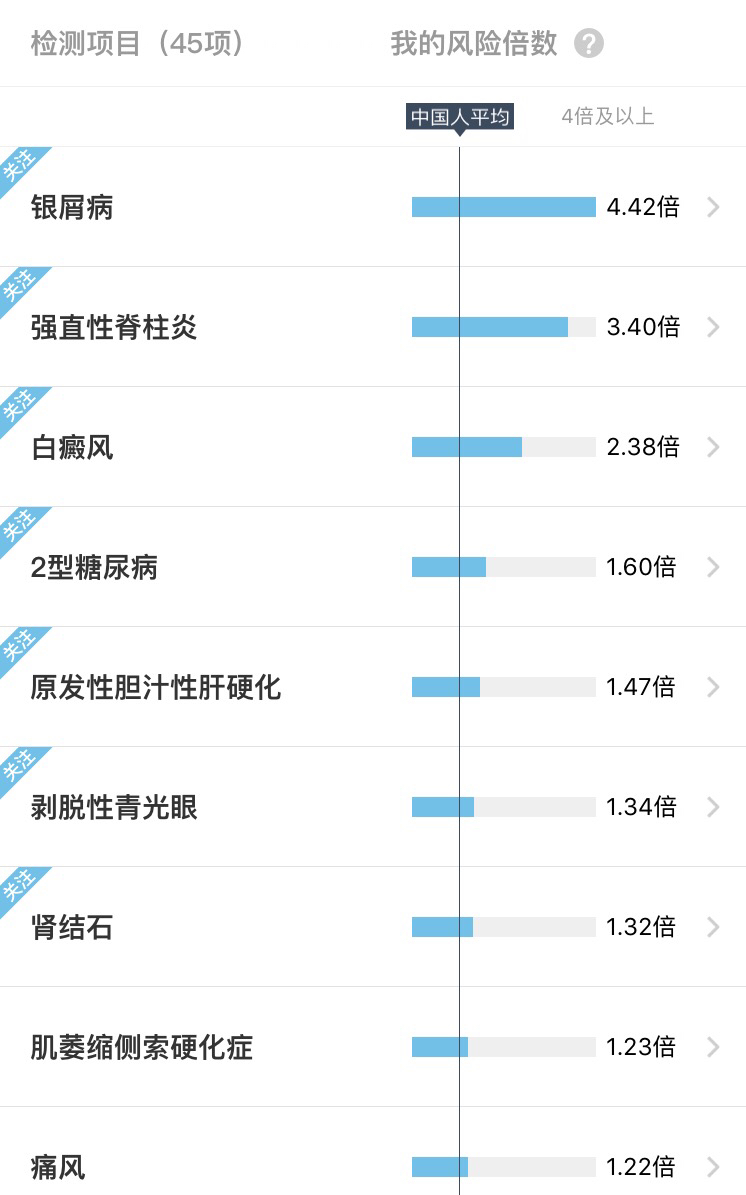View 原发性胆汁性肝硬化 details
This screenshot has width=746, height=1195.
[x=372, y=687]
